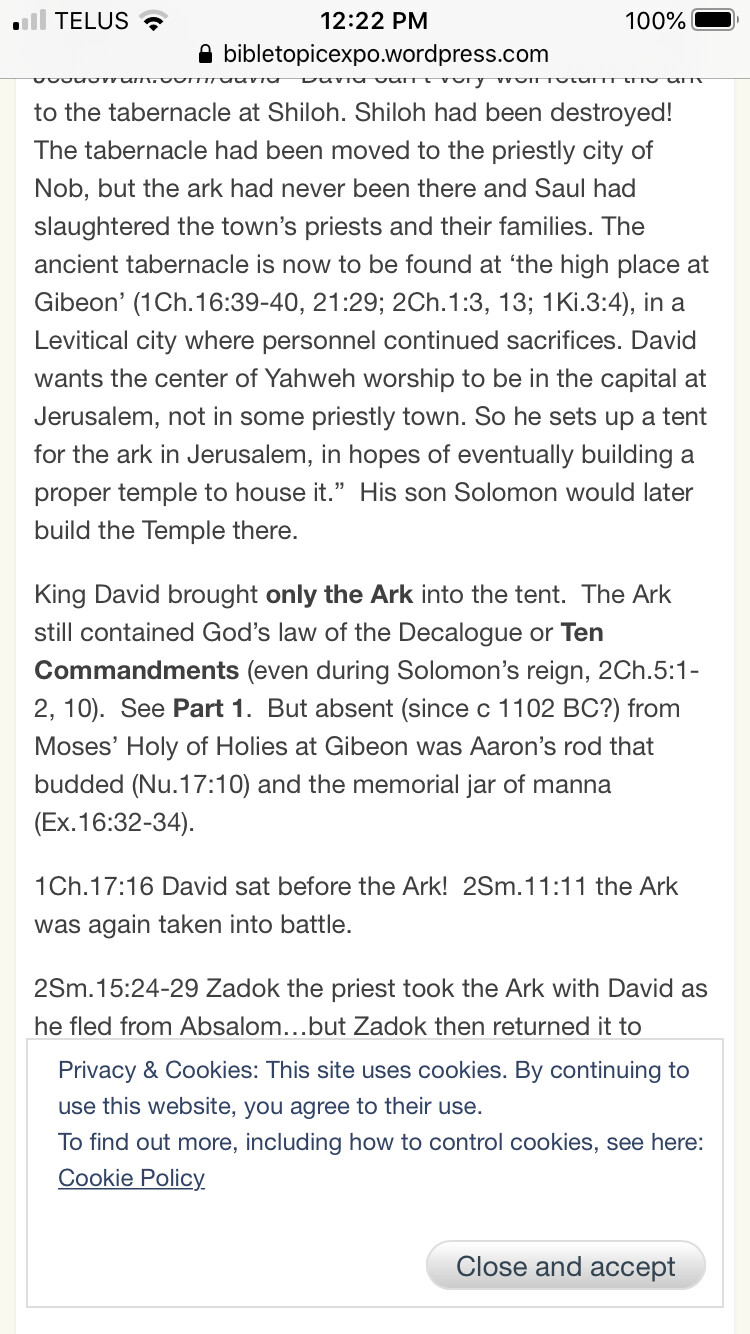Open the Cookie Policy link
The height and width of the screenshot is (1334, 750).
pyautogui.click(x=131, y=1178)
